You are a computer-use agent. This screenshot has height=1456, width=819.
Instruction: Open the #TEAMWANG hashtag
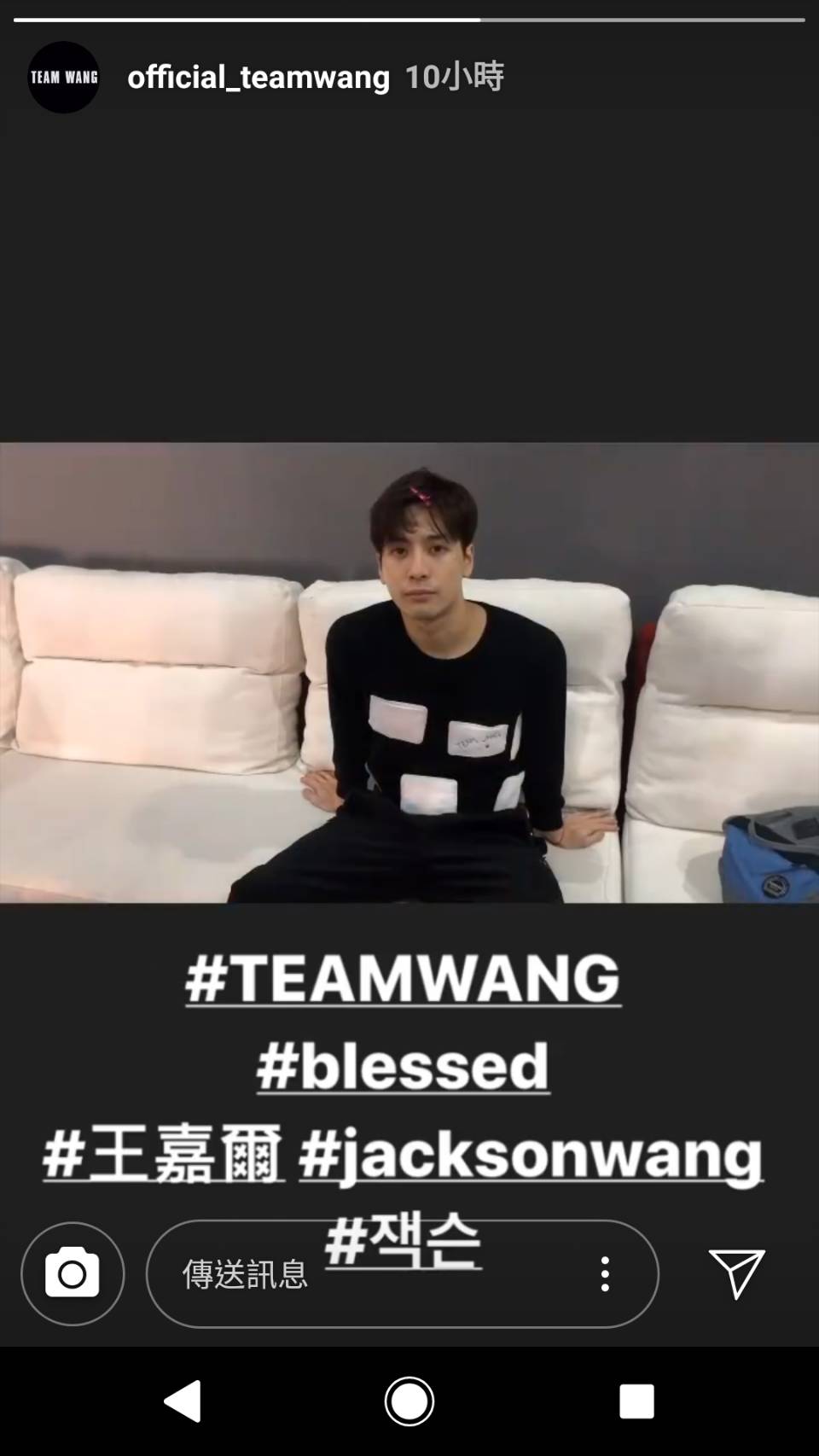(403, 979)
